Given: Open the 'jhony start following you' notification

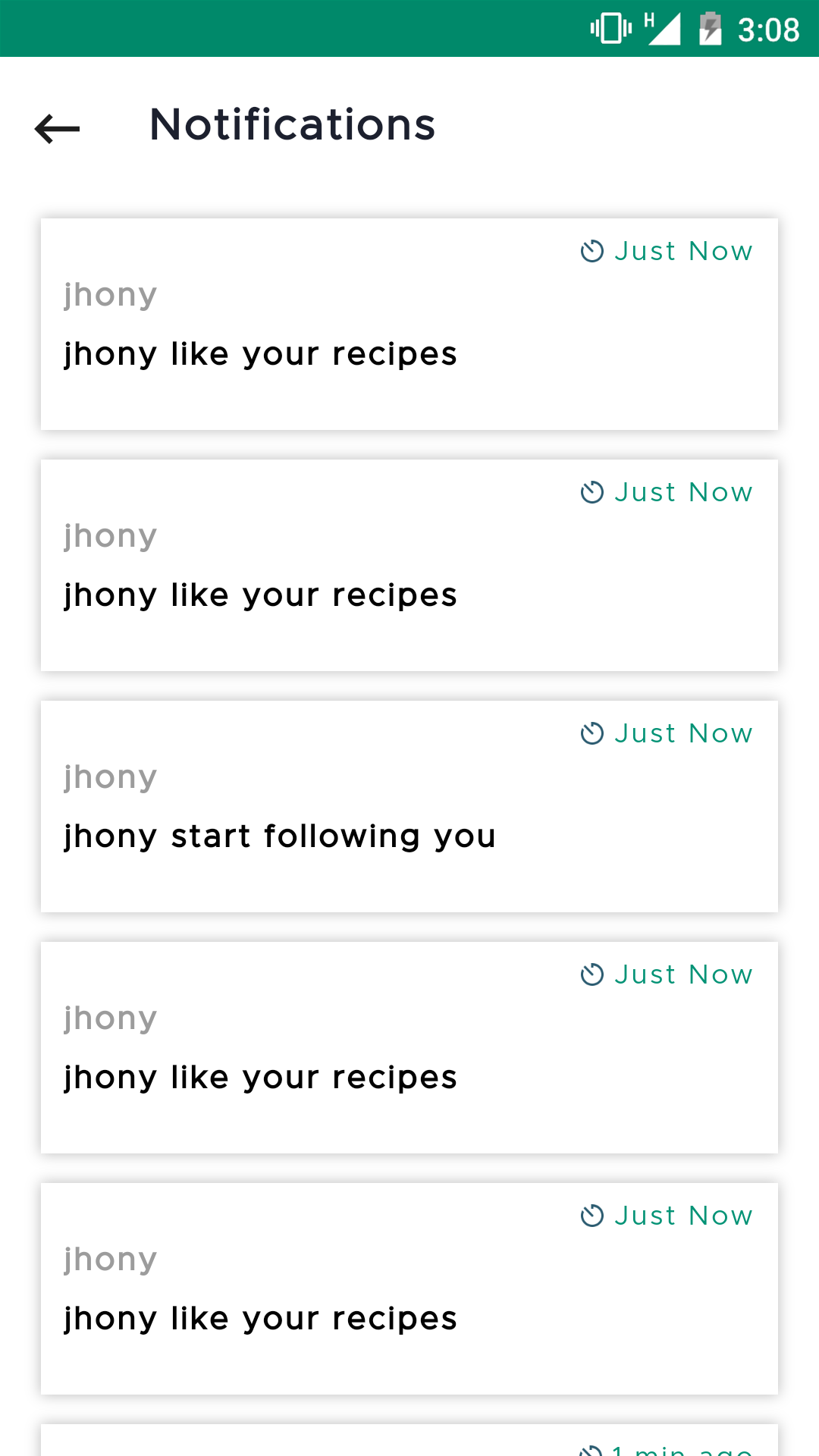Looking at the screenshot, I should 409,806.
